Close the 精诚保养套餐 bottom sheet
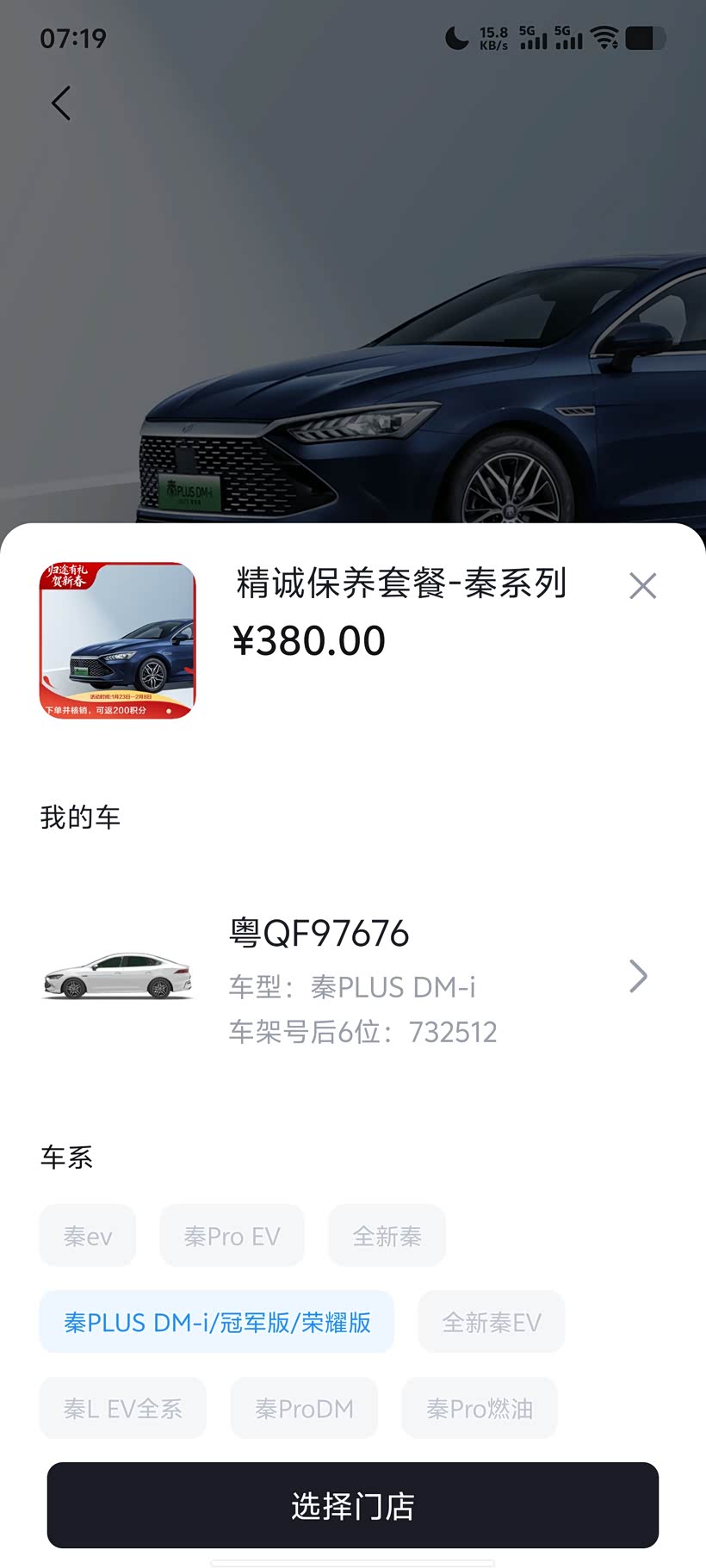706x1568 pixels. click(642, 586)
